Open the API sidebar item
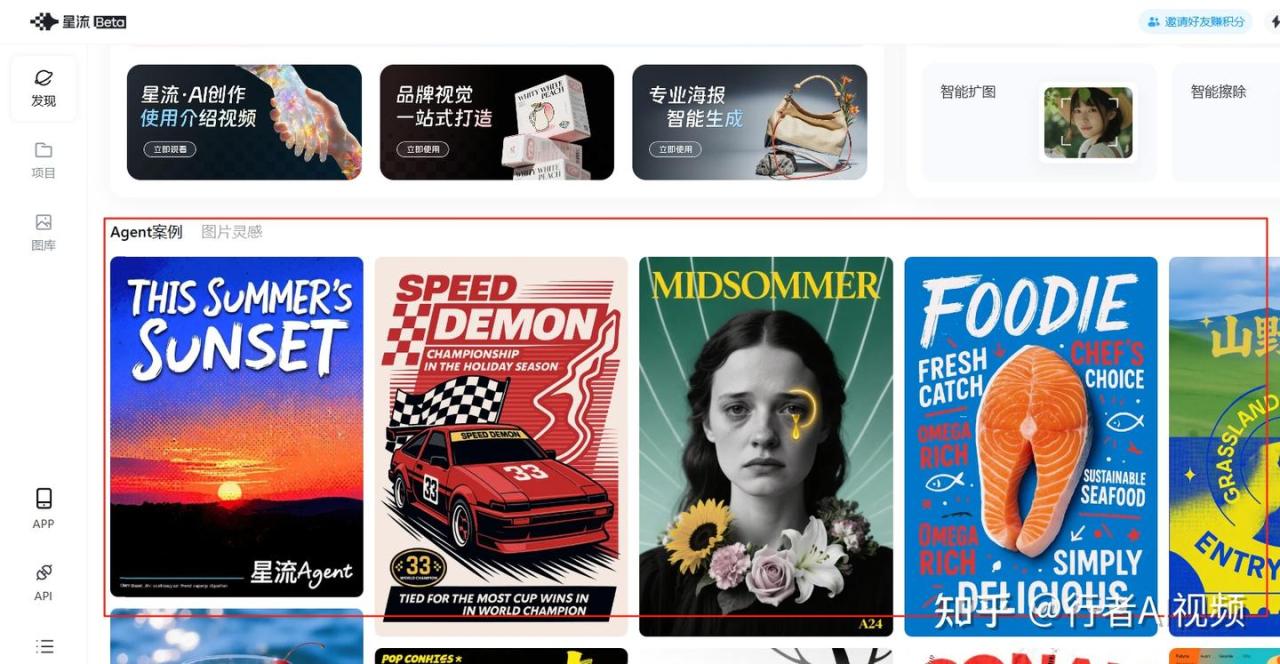1280x664 pixels. (x=43, y=581)
